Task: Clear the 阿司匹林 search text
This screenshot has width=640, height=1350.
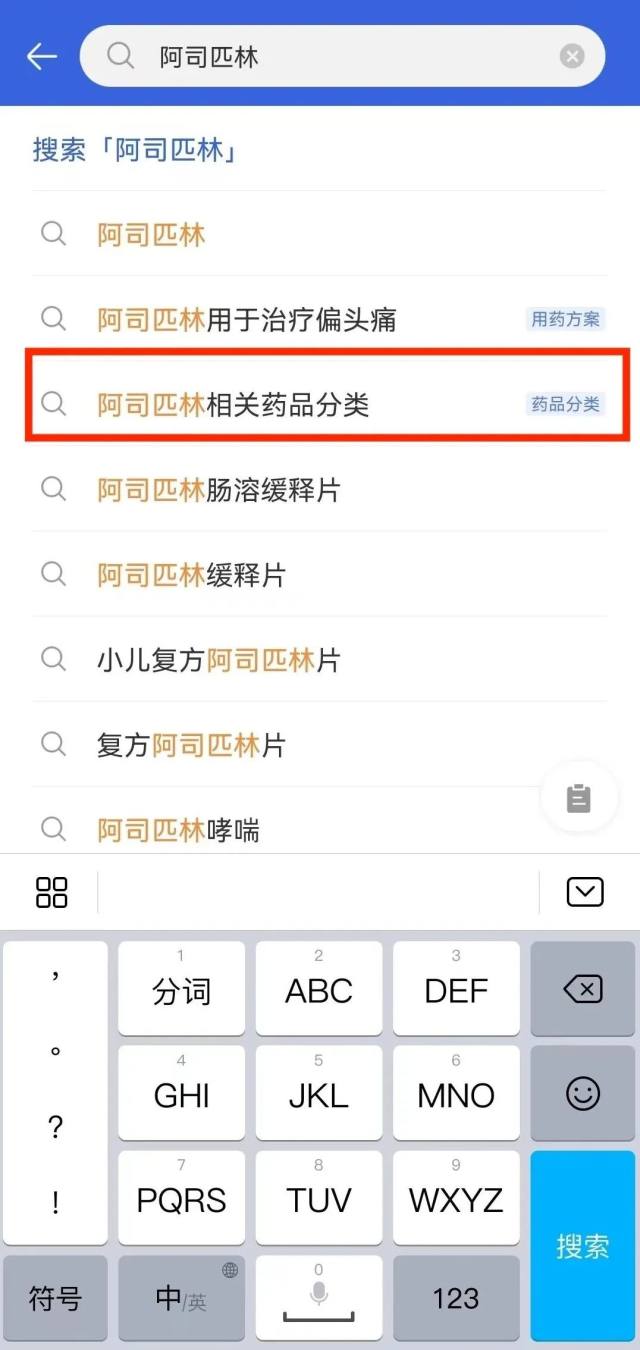Action: click(x=572, y=57)
